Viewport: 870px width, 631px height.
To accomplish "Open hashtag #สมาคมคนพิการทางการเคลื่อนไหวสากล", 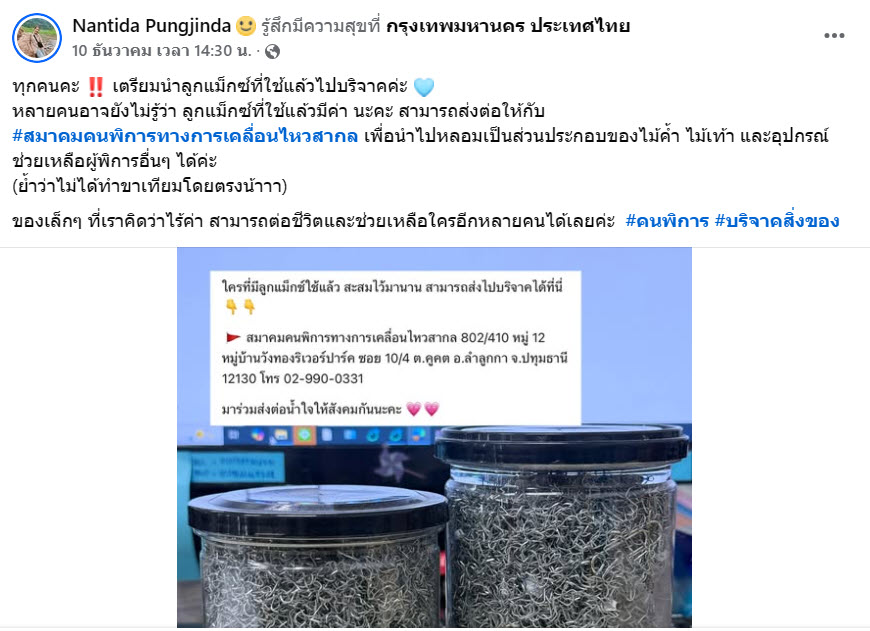I will coord(185,136).
